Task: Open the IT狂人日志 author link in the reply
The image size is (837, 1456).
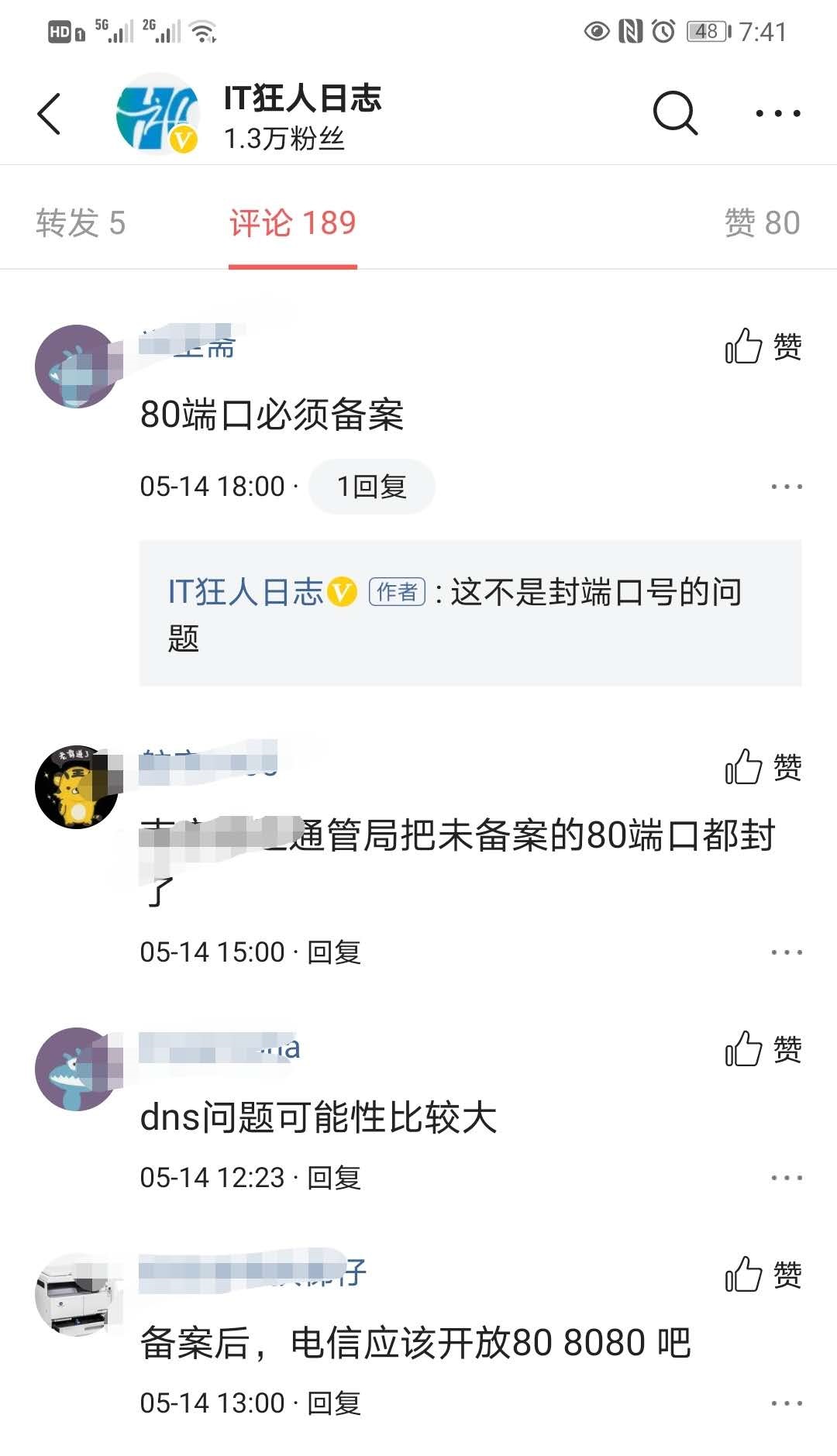Action: pos(246,592)
